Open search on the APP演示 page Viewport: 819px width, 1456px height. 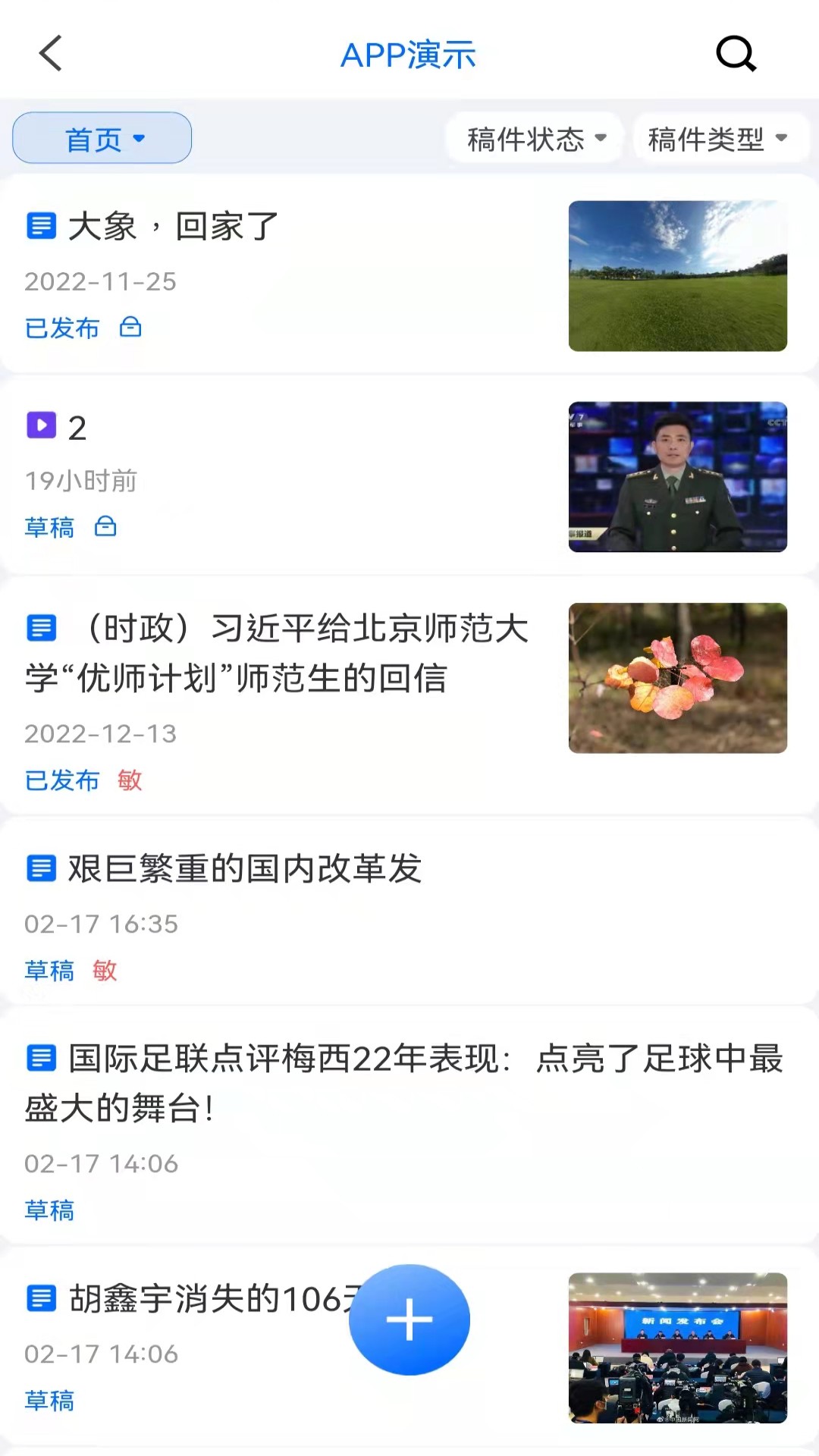click(734, 54)
